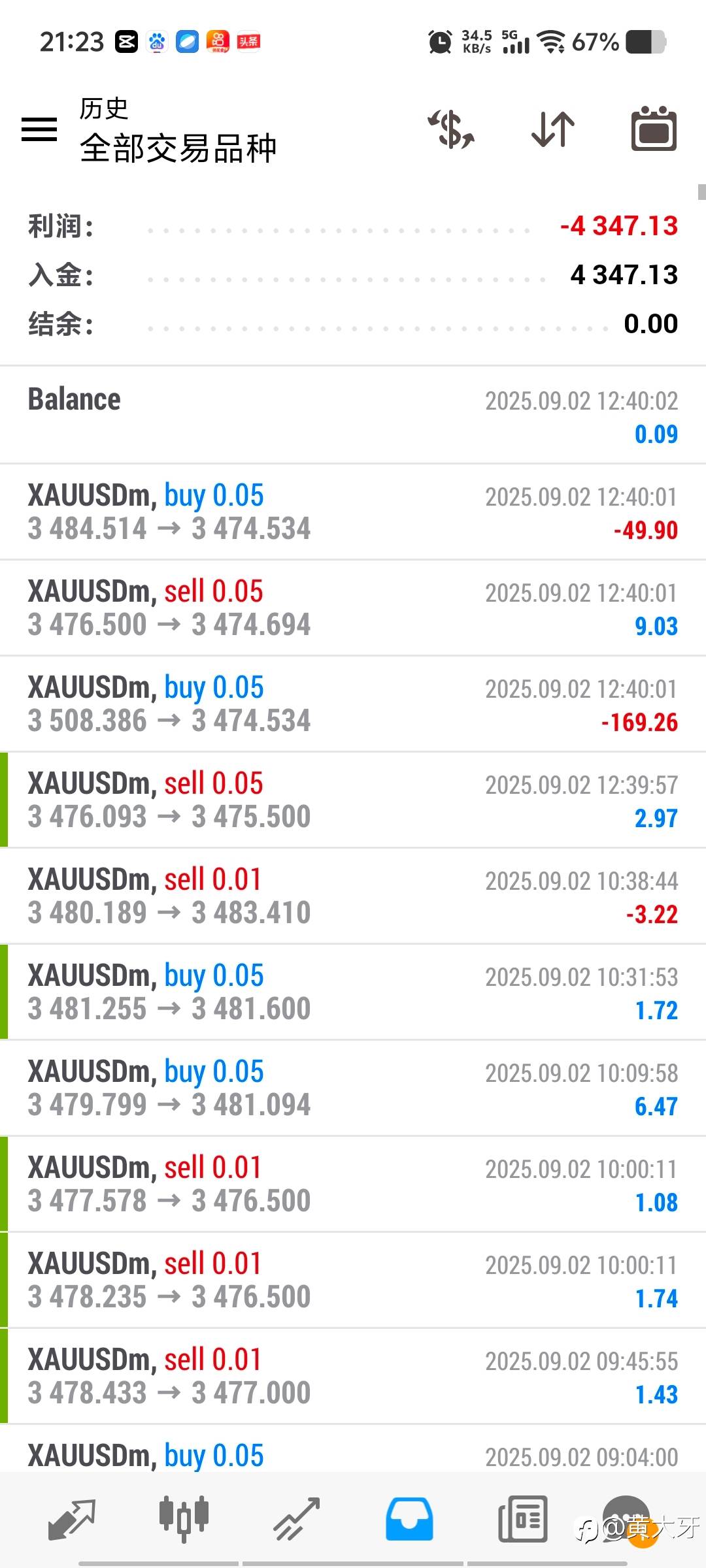Expand the buy trade with 1.72 profit
706x1568 pixels.
353,992
